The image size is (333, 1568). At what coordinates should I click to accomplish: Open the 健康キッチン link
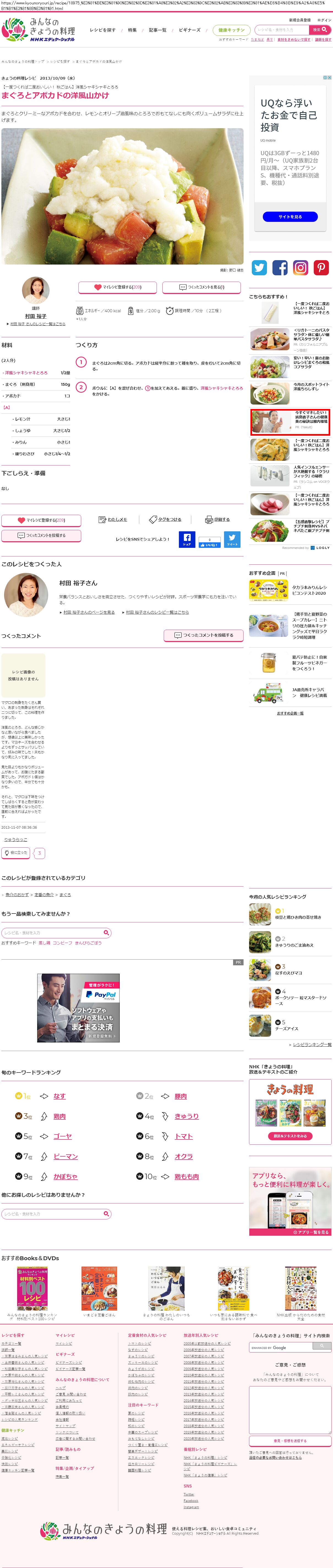click(x=231, y=30)
